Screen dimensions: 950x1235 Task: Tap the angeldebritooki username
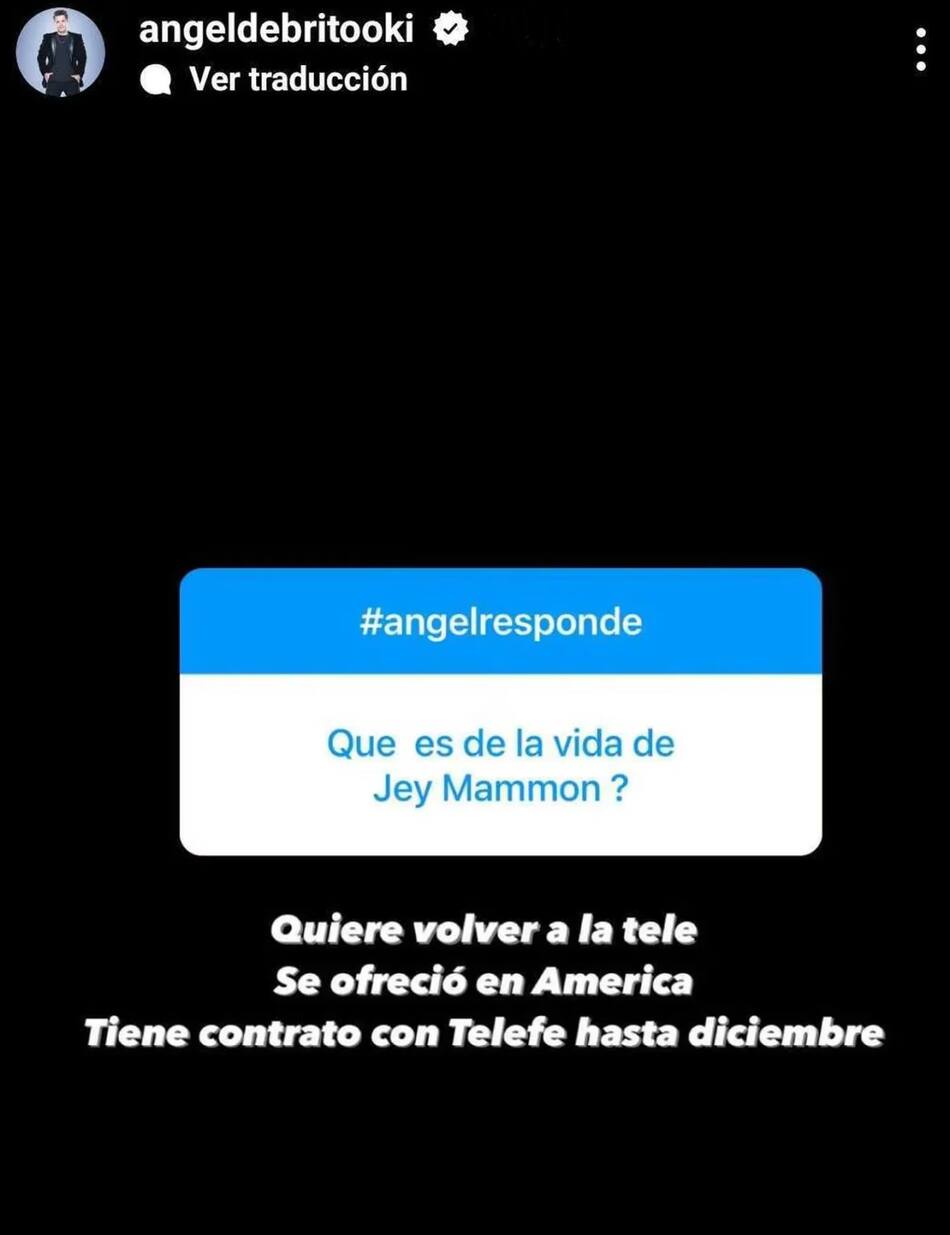(276, 30)
